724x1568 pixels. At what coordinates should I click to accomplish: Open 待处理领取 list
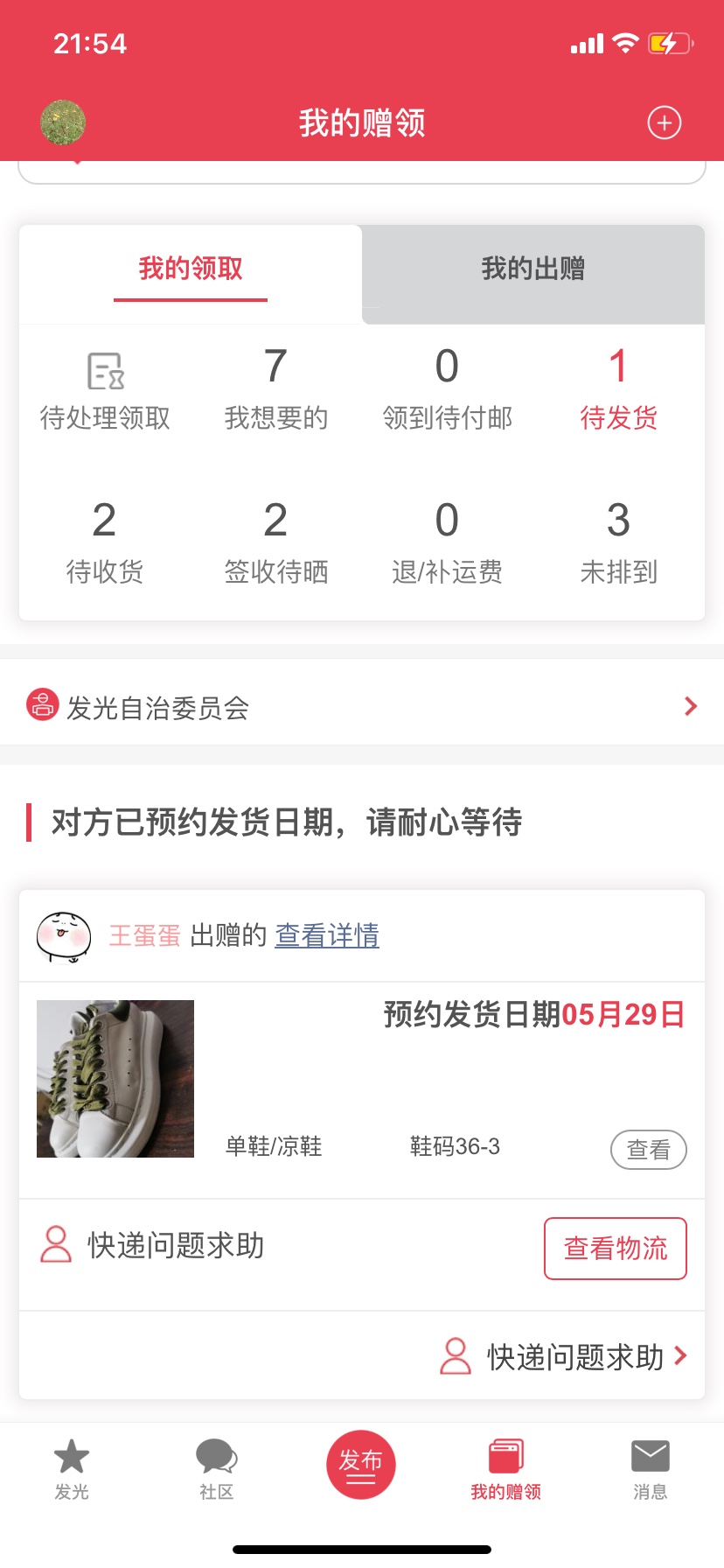point(105,391)
